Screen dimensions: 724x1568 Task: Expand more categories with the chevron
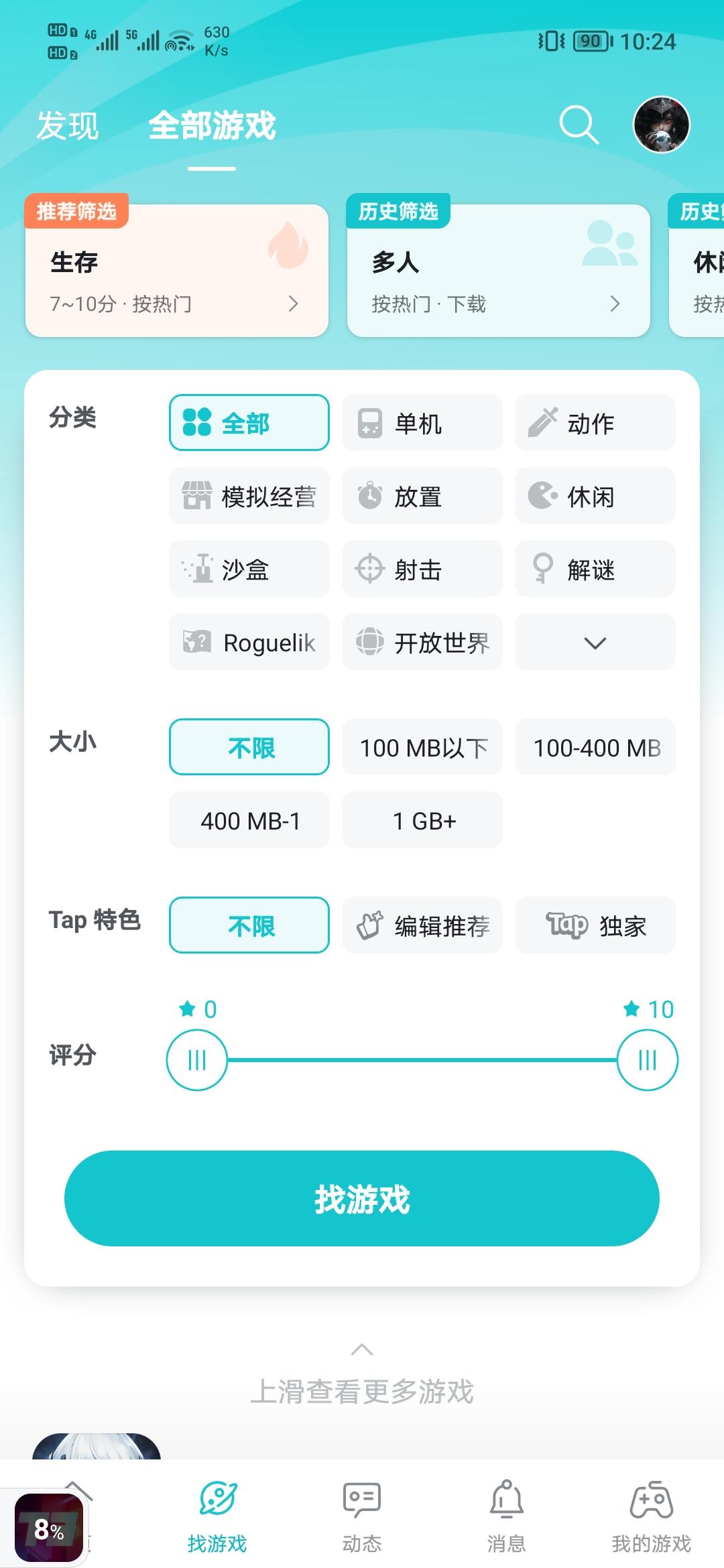pos(594,642)
